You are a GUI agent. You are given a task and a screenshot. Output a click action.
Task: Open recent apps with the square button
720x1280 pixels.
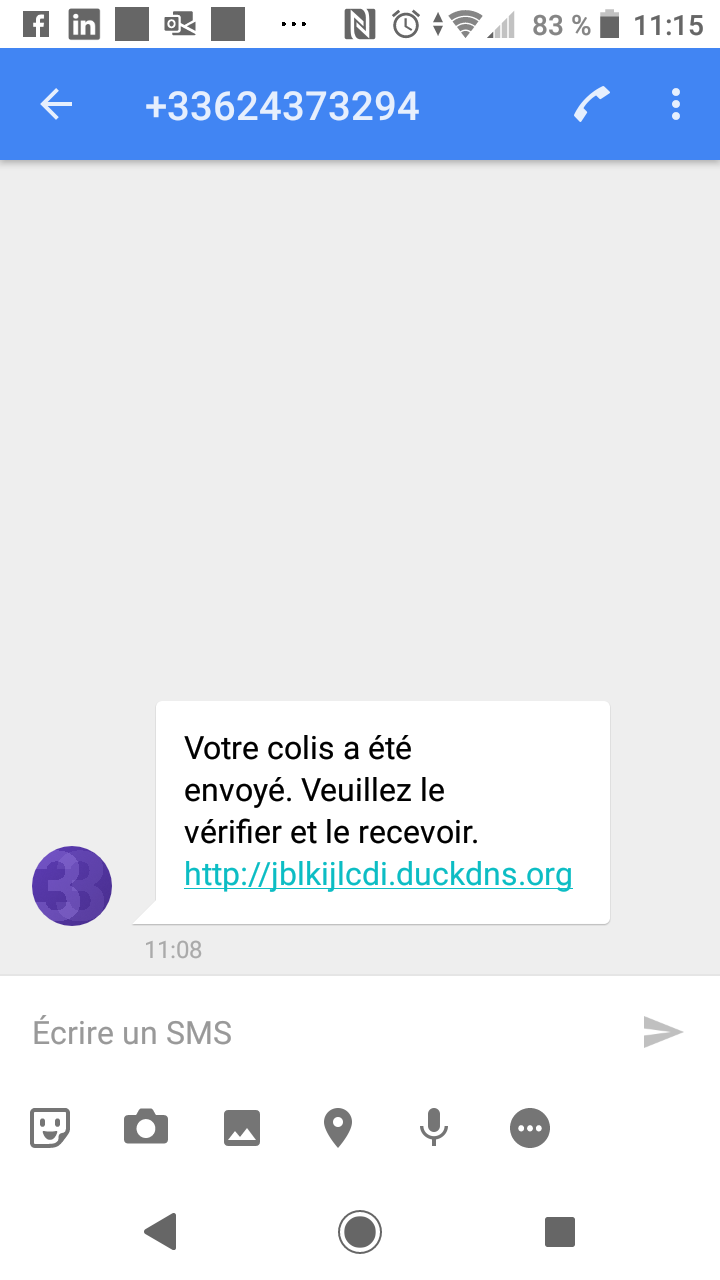pos(560,1231)
